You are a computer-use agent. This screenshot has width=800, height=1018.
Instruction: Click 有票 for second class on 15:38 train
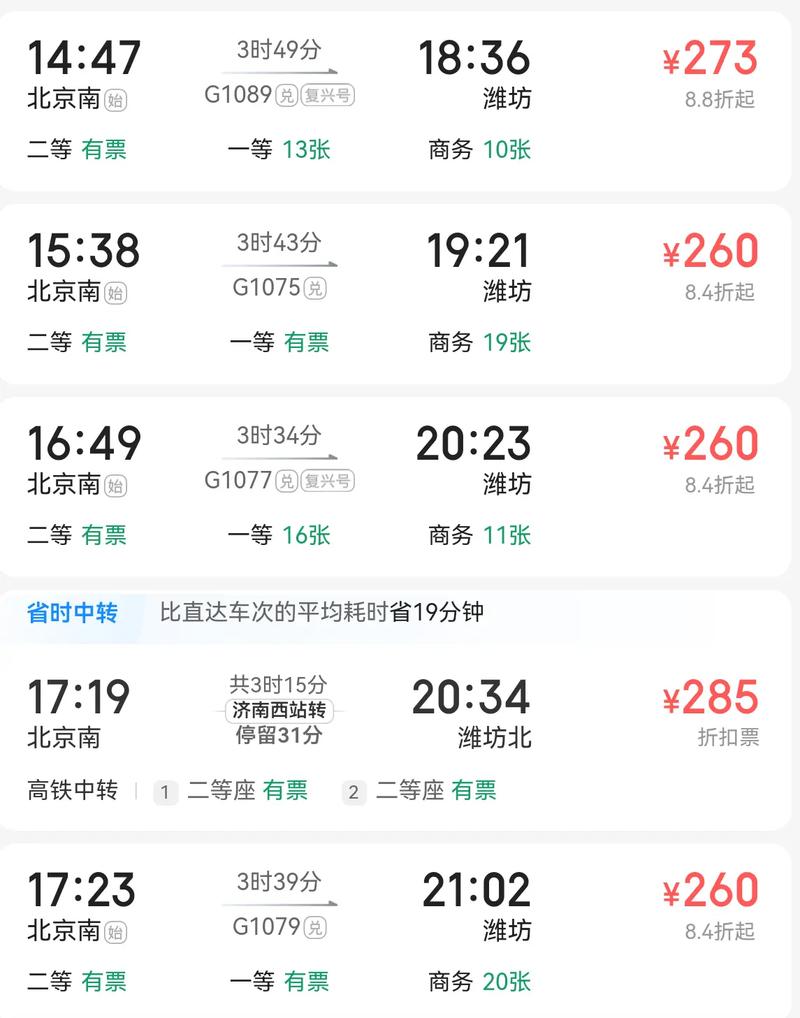pyautogui.click(x=104, y=343)
